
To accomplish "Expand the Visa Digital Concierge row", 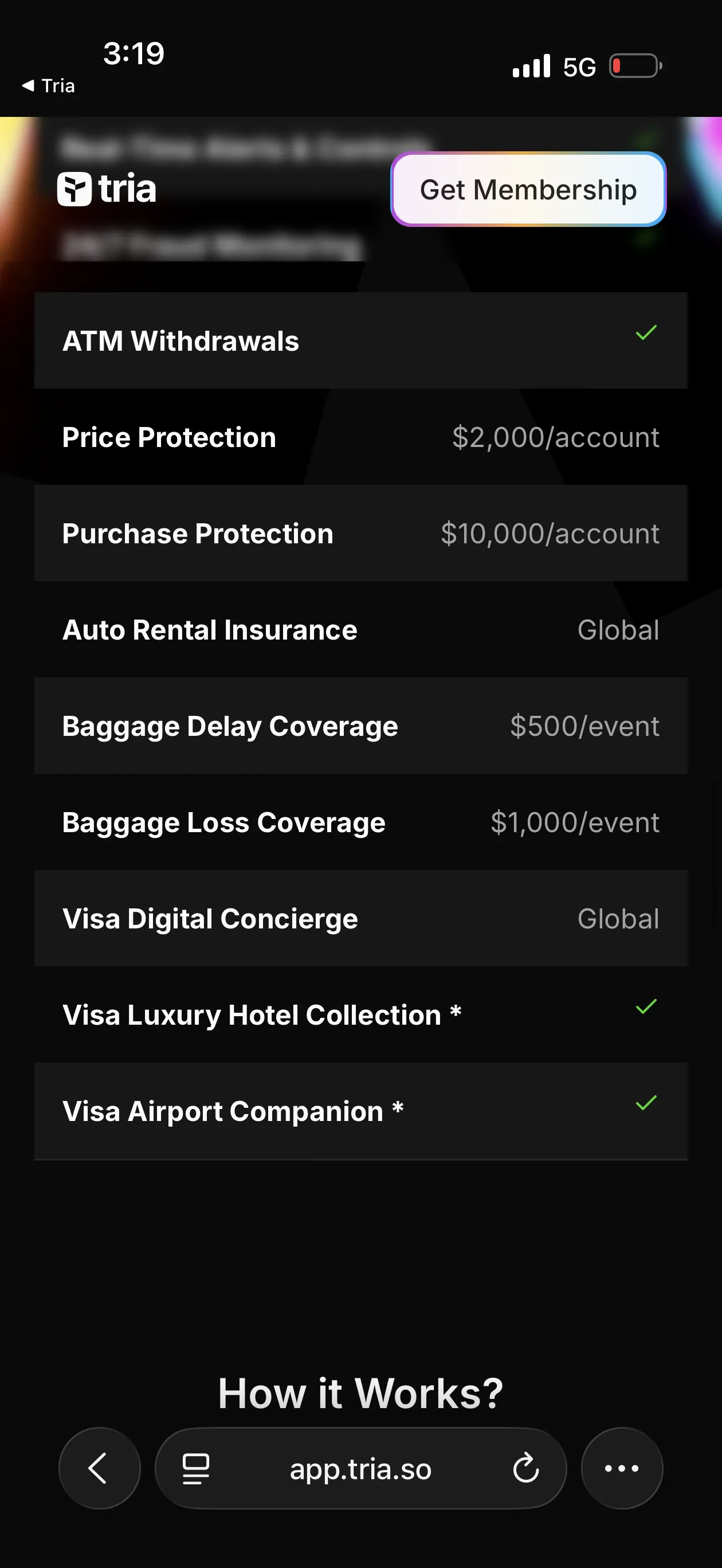I will tap(361, 919).
